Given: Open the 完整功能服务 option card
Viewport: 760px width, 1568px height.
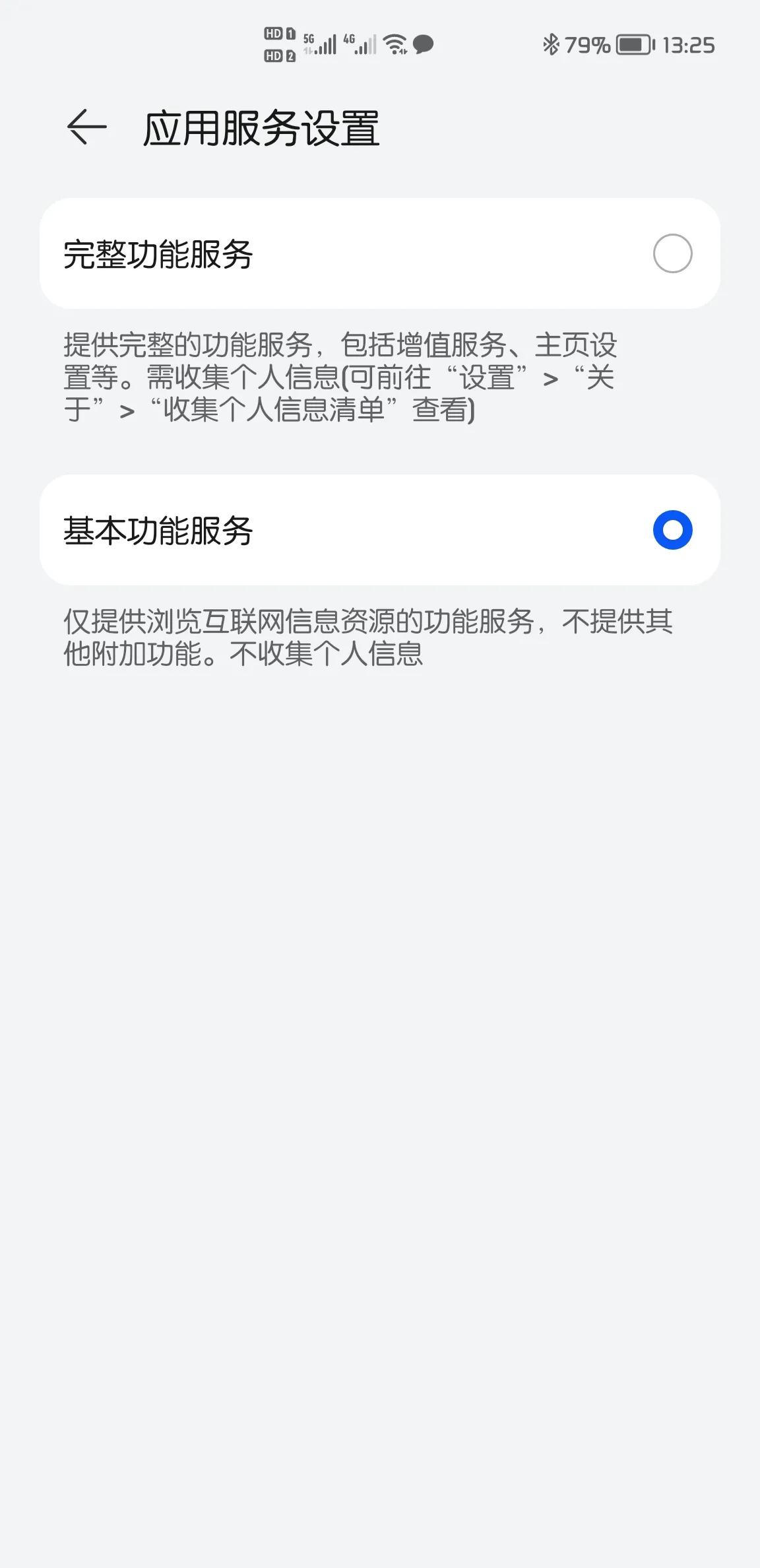Looking at the screenshot, I should pyautogui.click(x=380, y=253).
